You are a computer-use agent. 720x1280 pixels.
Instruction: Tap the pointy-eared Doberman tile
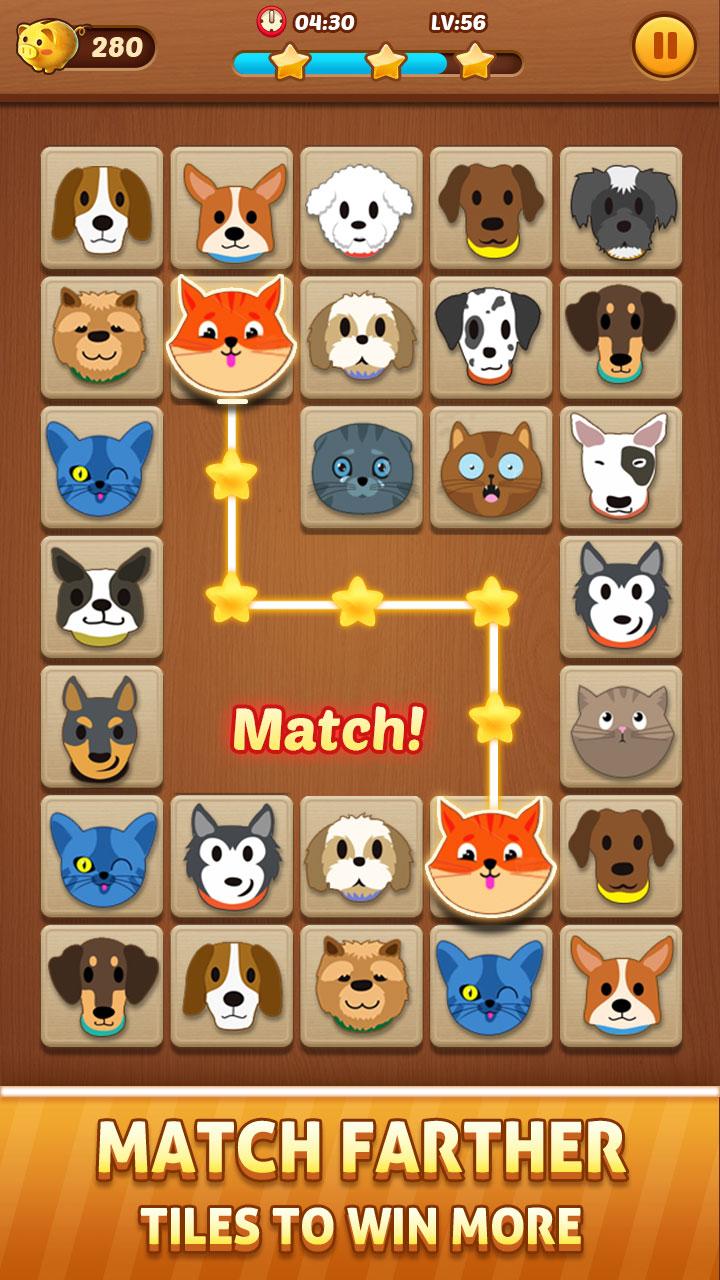101,727
